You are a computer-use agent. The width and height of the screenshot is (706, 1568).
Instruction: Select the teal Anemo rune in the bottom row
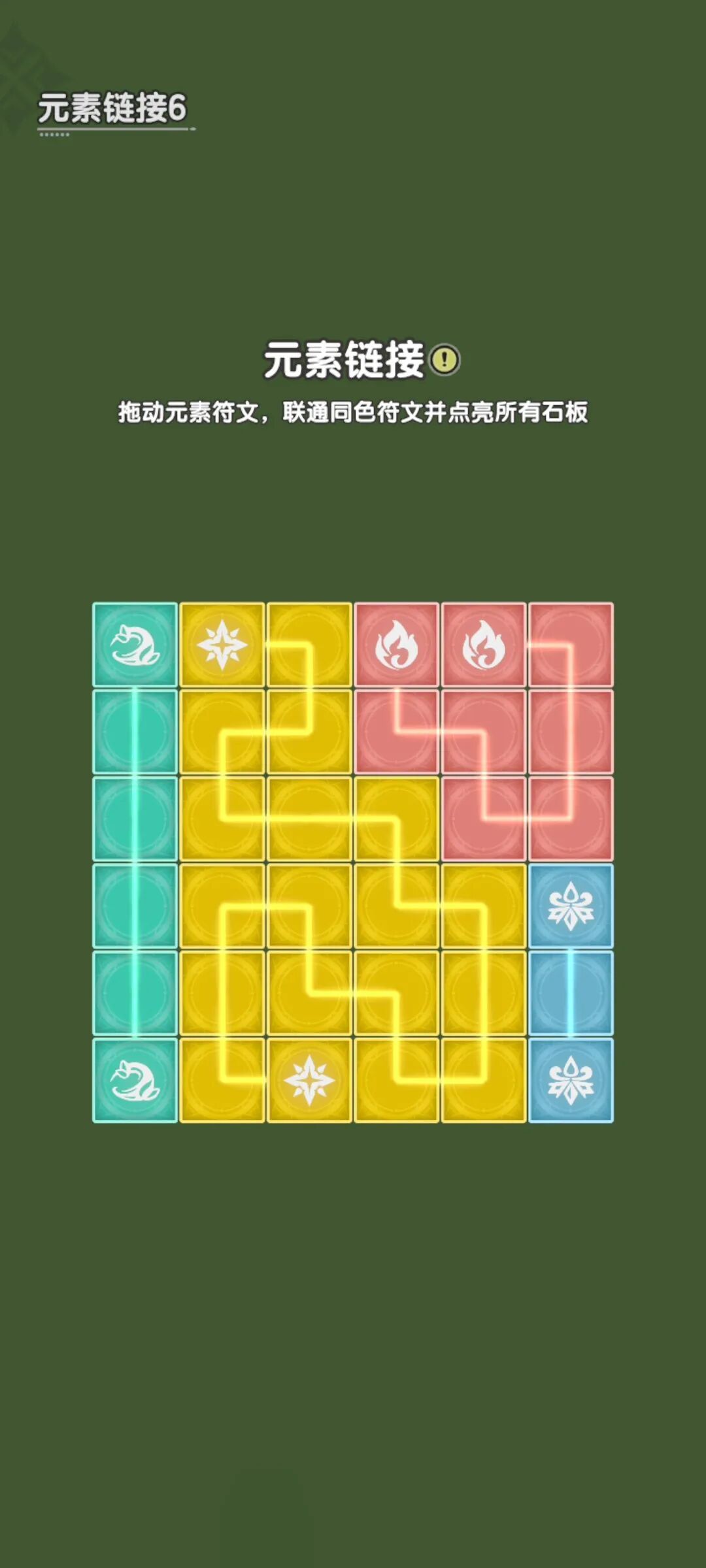click(135, 1081)
